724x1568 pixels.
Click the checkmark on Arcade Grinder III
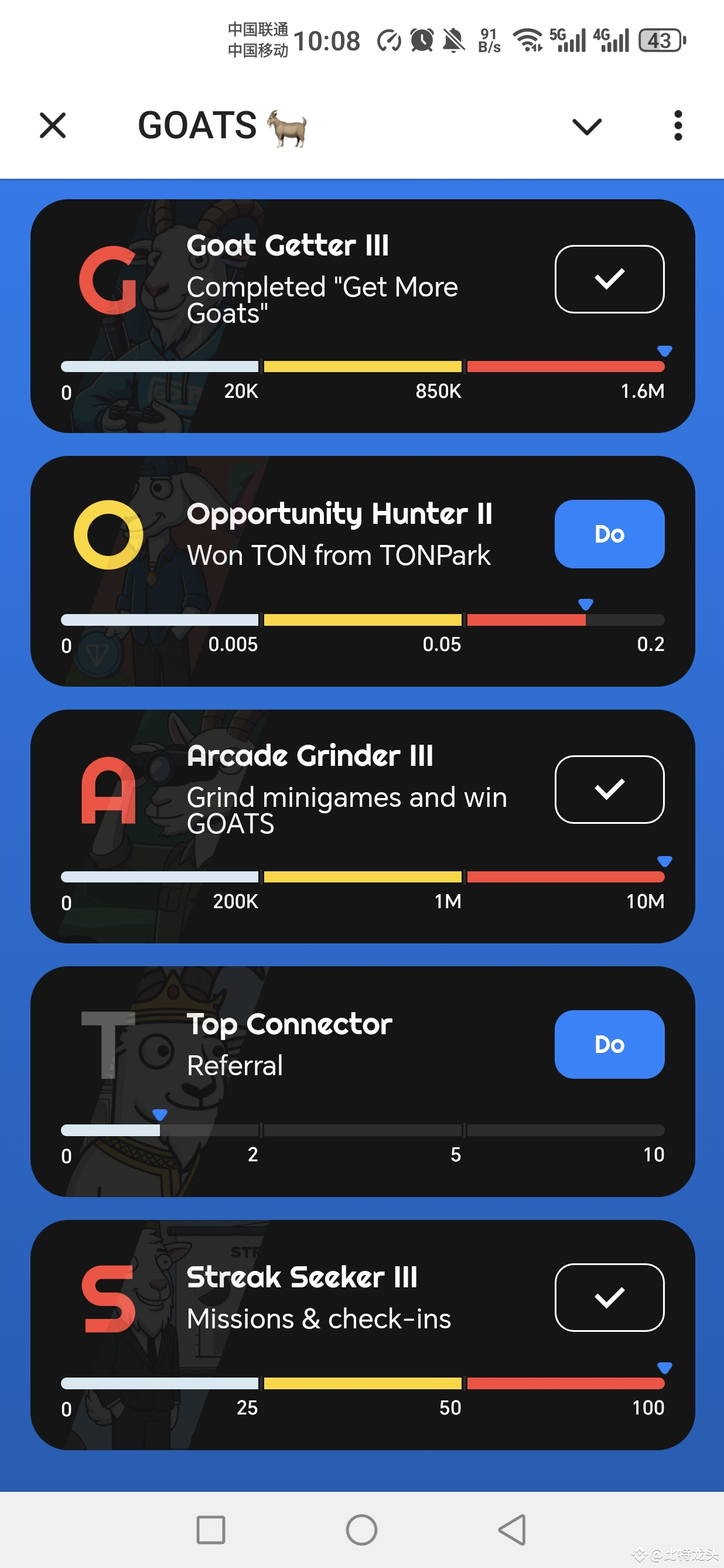[x=609, y=788]
